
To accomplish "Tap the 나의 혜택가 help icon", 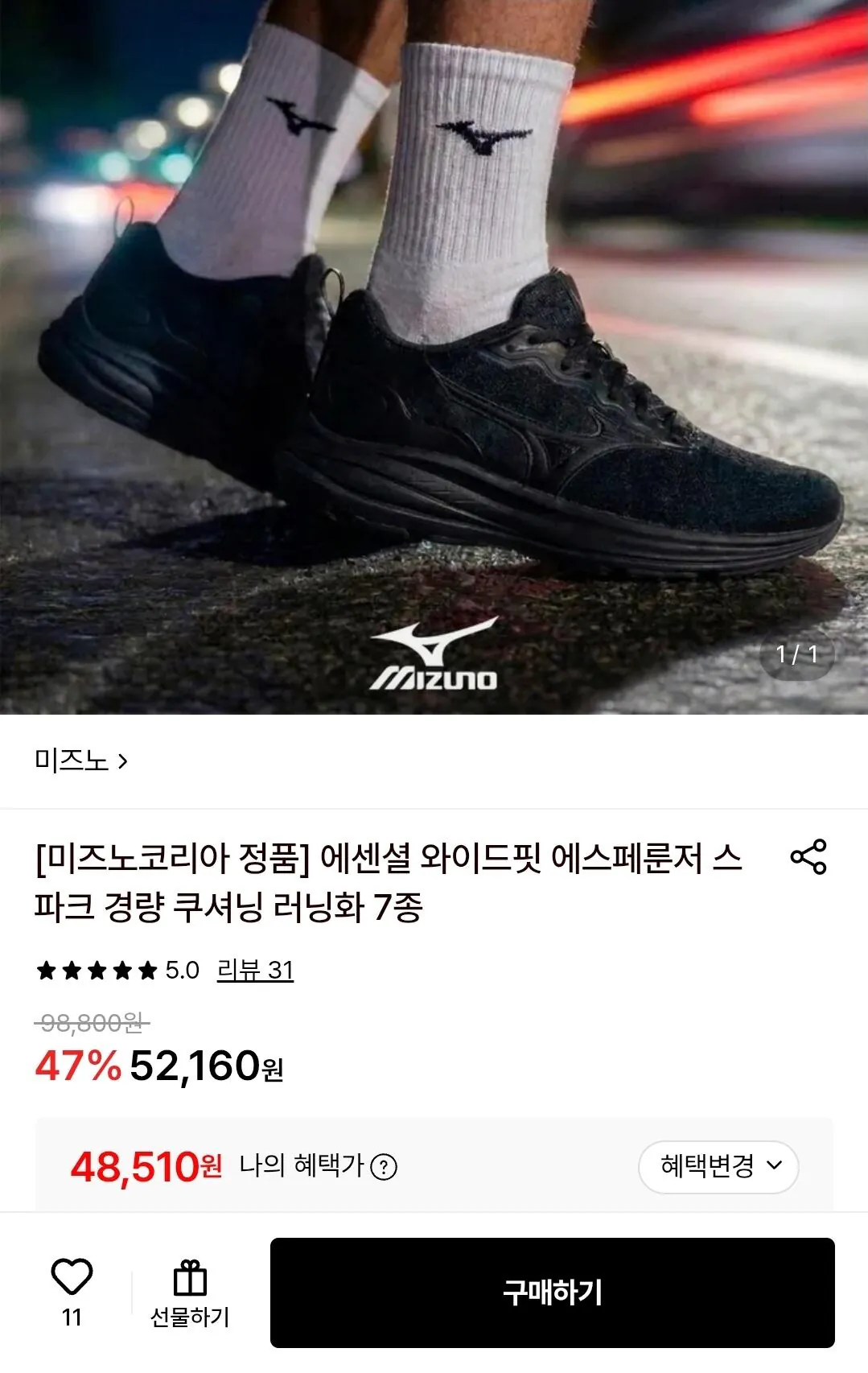I will click(x=384, y=1166).
